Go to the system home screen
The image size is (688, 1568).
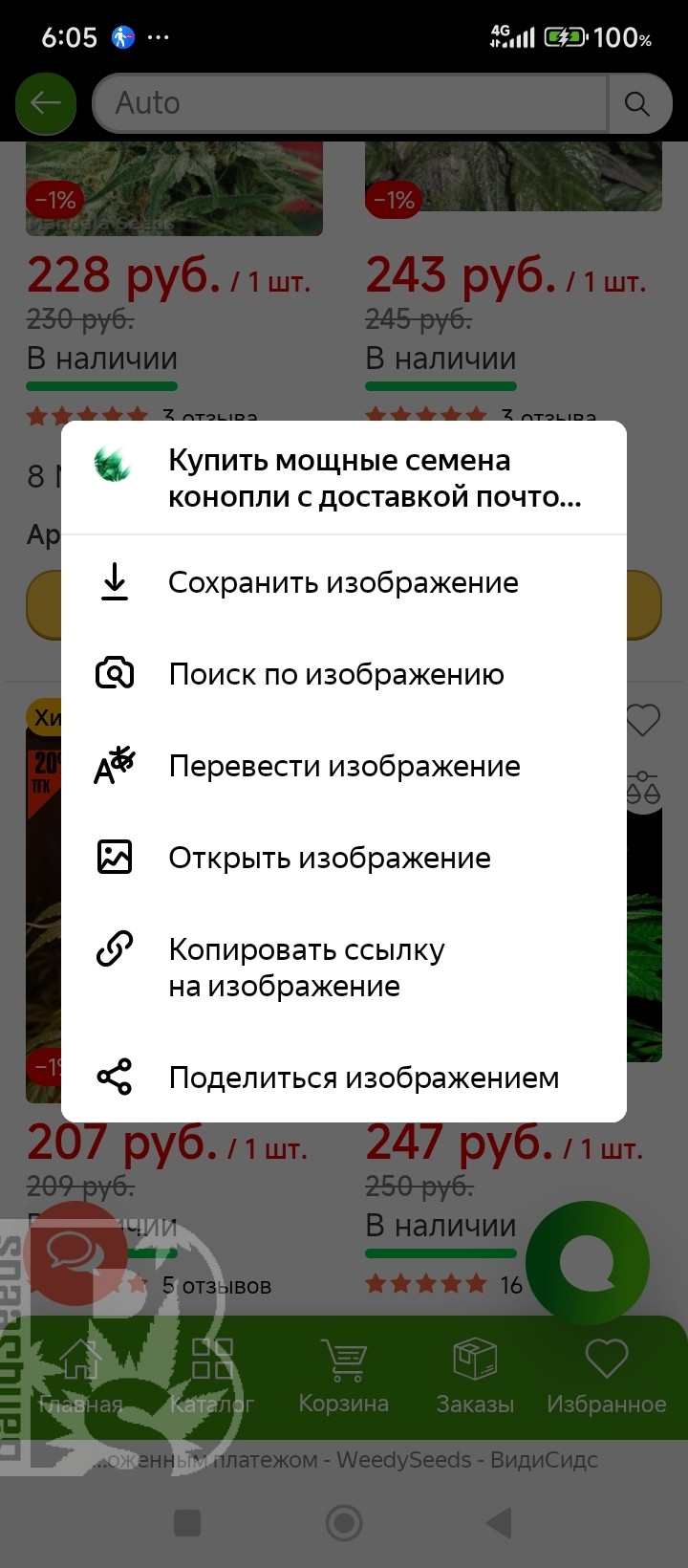pyautogui.click(x=344, y=1522)
